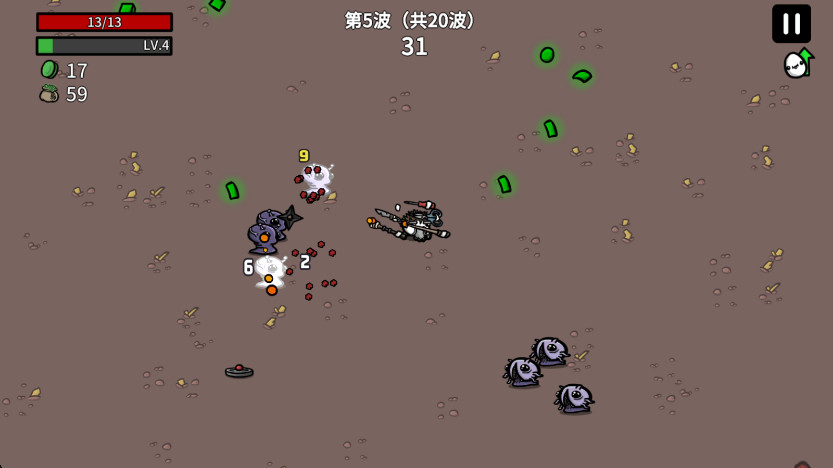Pause the game
833x468 pixels.
[x=791, y=23]
